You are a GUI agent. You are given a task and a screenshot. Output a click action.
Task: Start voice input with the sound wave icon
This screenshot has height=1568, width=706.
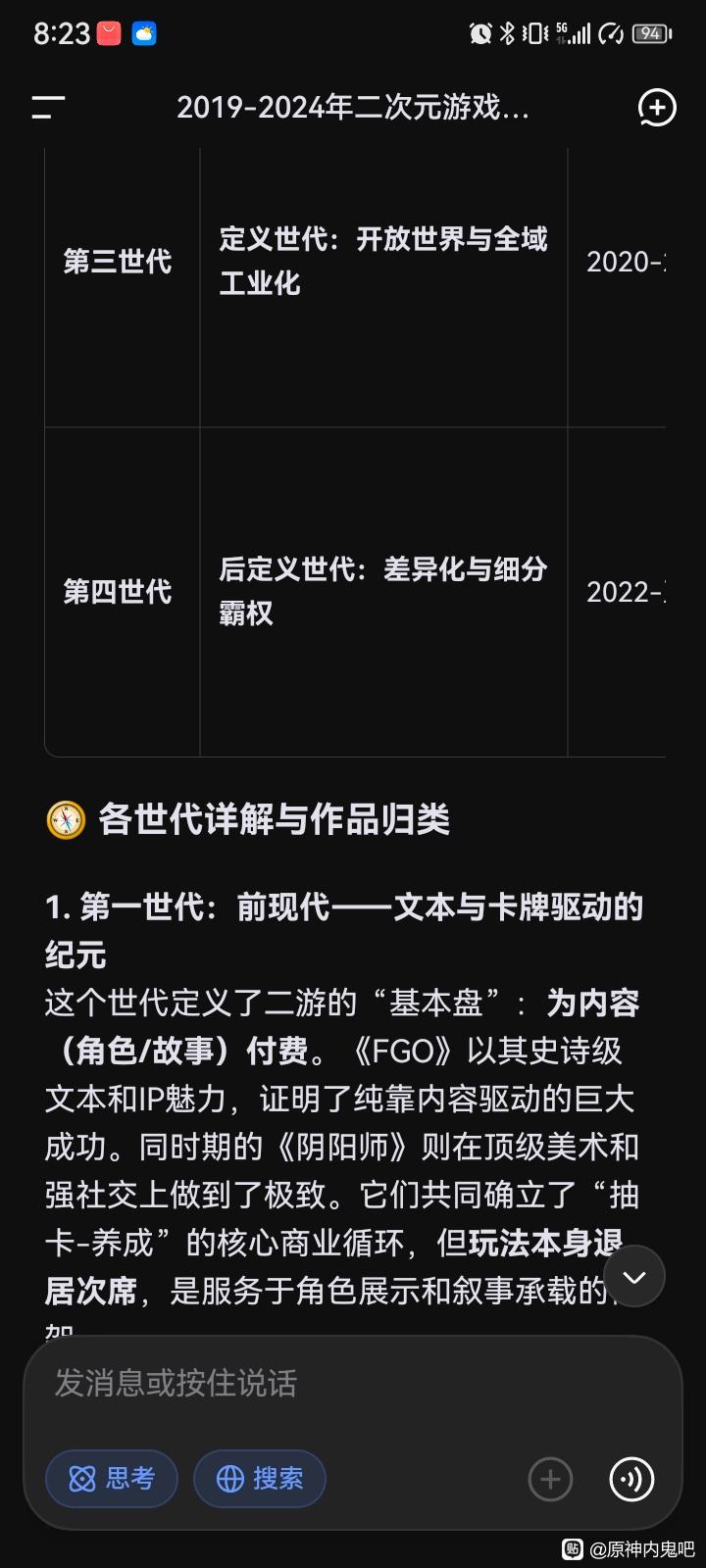click(x=631, y=1479)
